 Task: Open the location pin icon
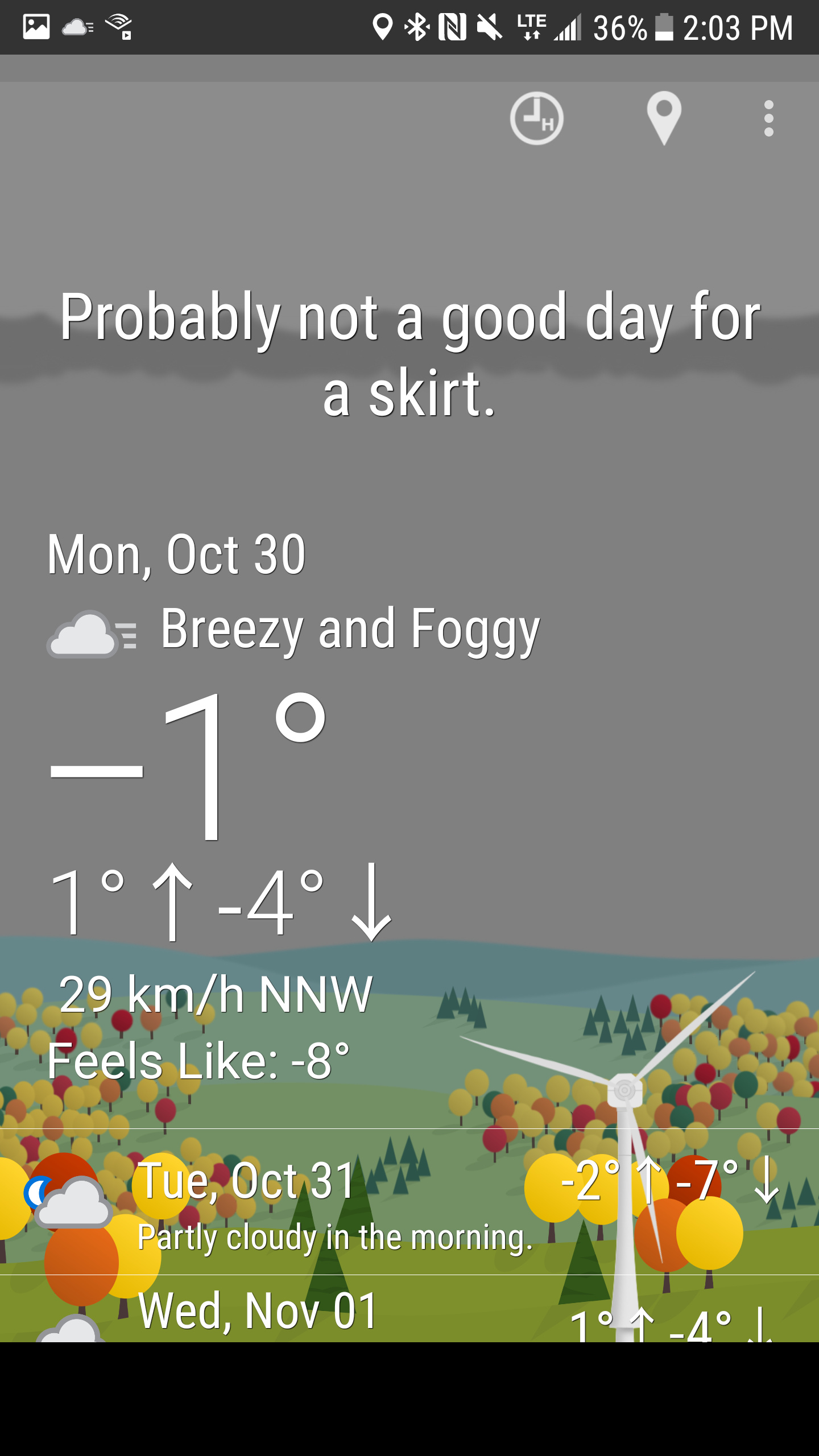(x=664, y=118)
